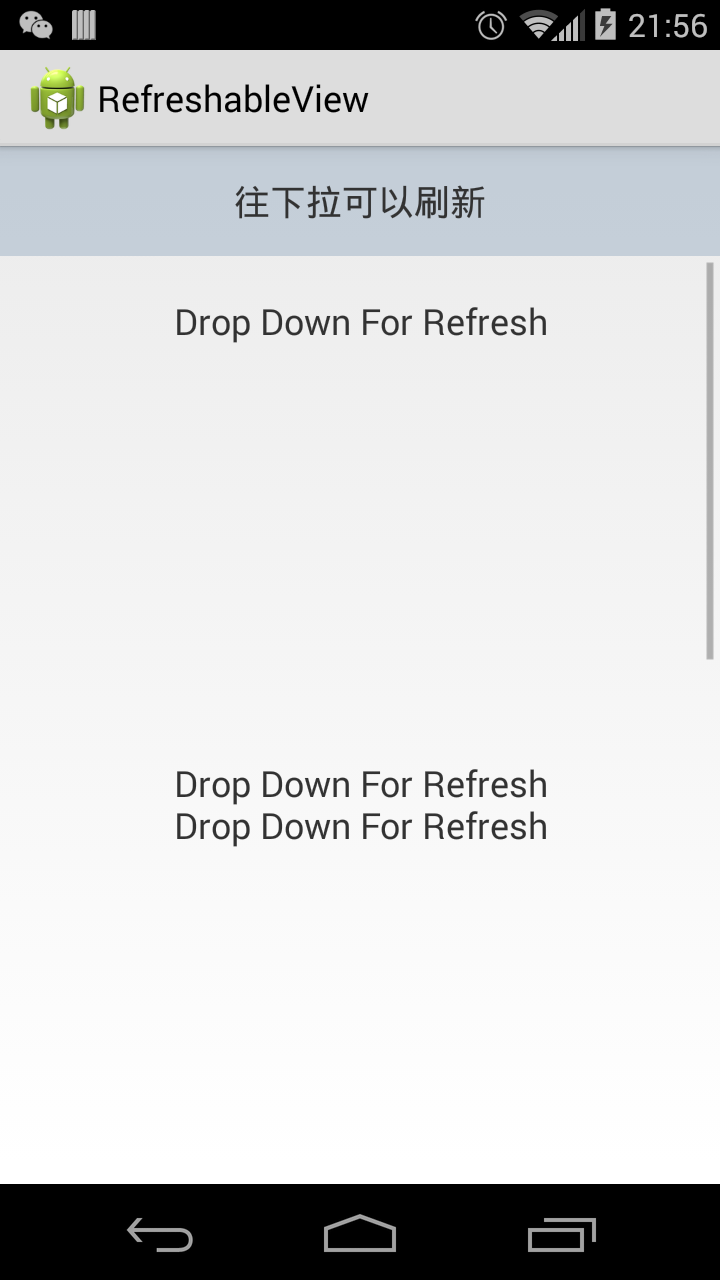
Task: Go to the home screen
Action: tap(360, 1234)
